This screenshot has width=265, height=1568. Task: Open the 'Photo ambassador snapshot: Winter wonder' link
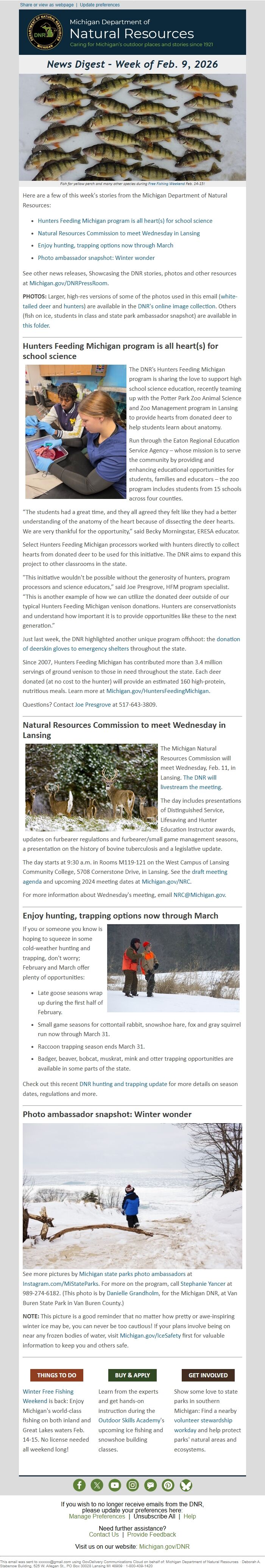tap(96, 258)
